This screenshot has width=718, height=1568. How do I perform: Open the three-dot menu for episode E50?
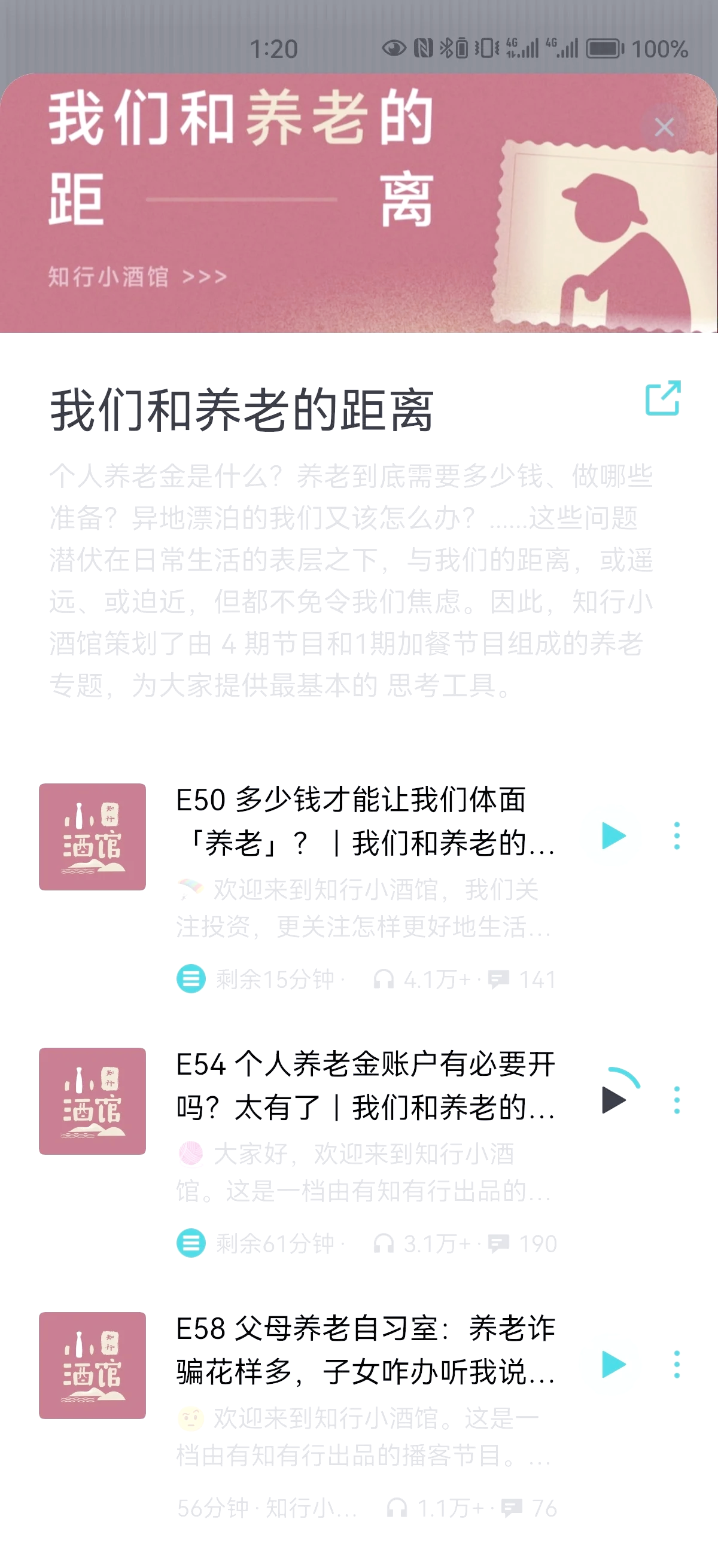coord(678,836)
